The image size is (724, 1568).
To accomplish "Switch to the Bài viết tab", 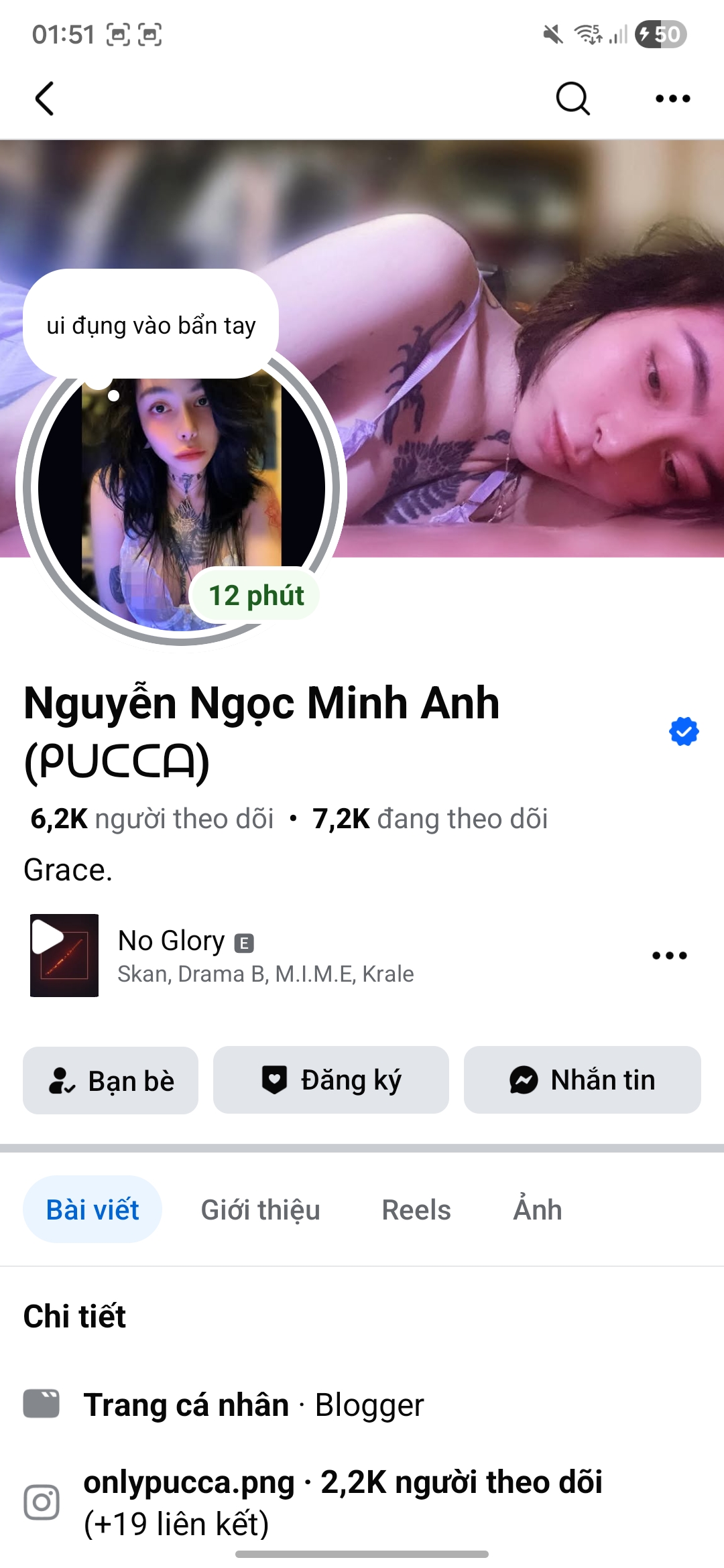I will click(x=93, y=1210).
